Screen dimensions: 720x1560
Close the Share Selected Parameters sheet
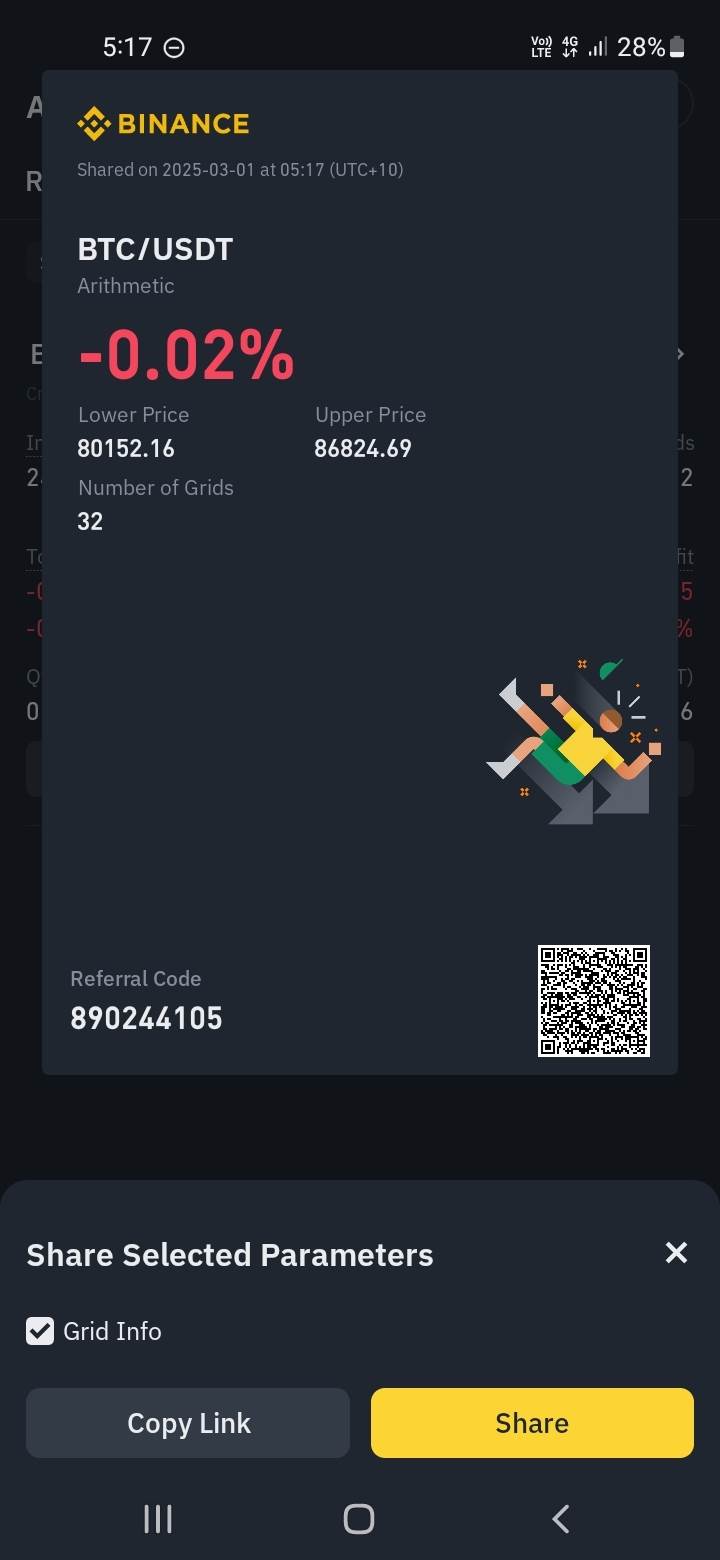(676, 1253)
